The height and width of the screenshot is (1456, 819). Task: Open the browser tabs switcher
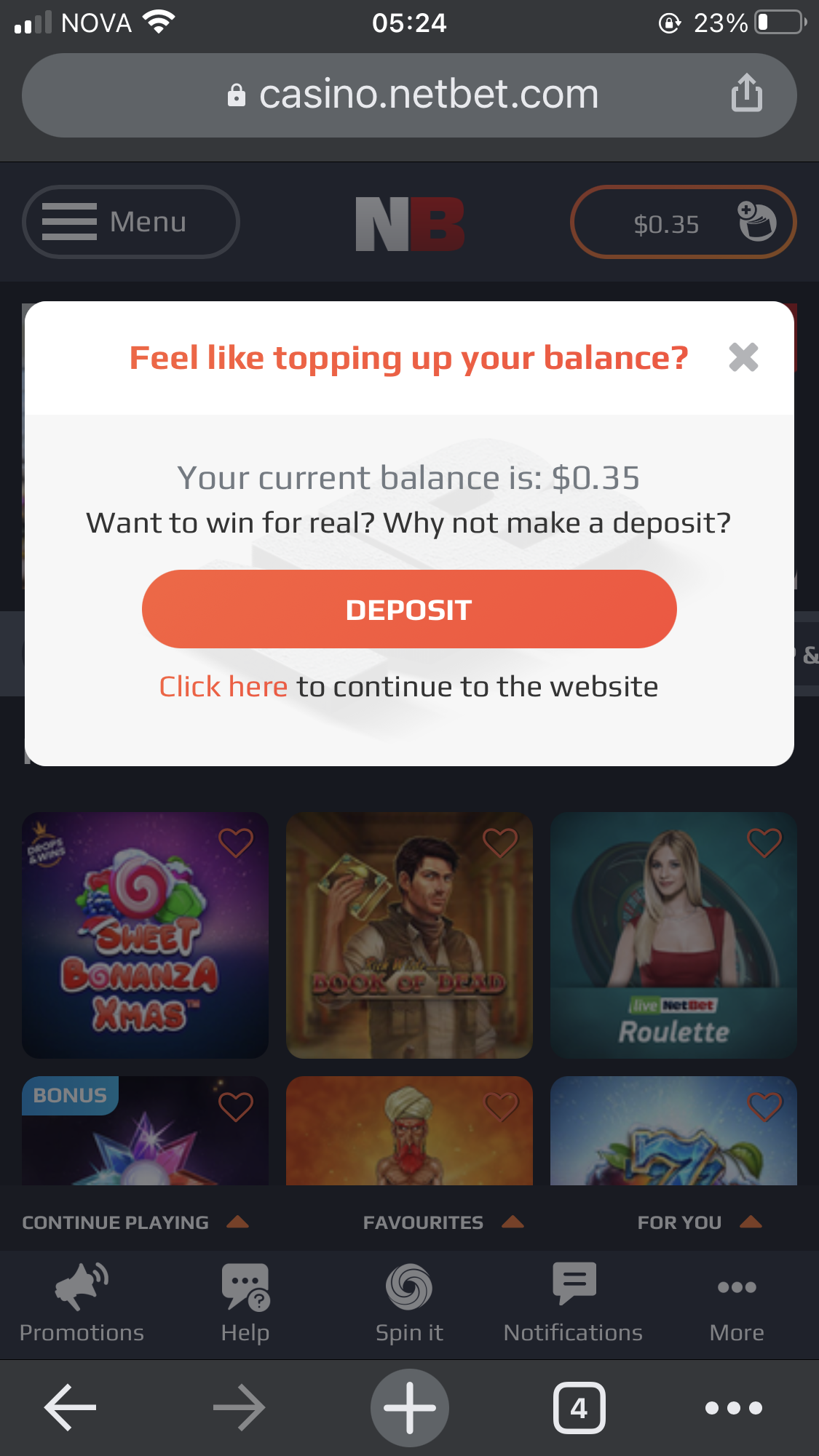pyautogui.click(x=579, y=1408)
